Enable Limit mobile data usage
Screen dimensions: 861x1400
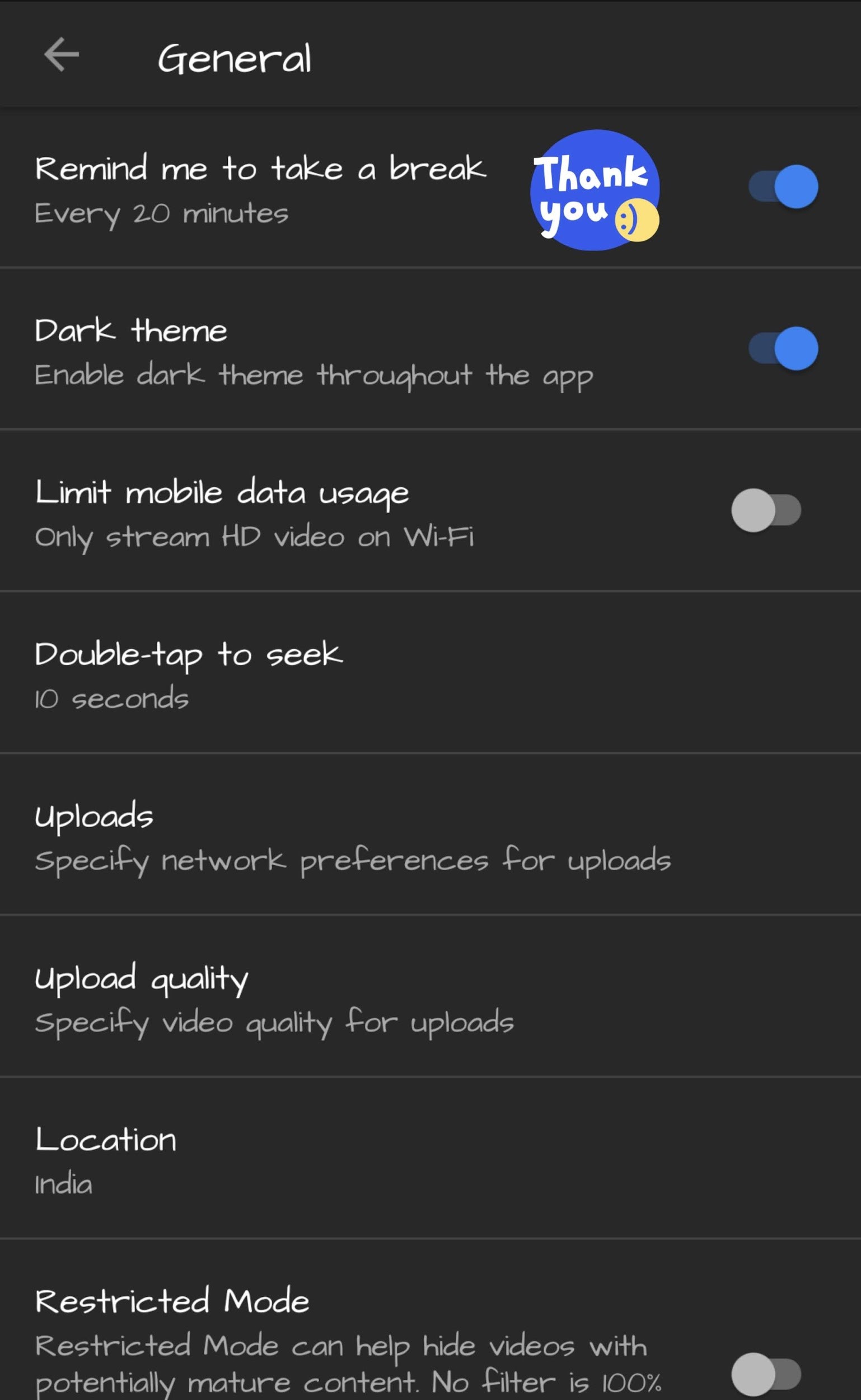(x=766, y=510)
